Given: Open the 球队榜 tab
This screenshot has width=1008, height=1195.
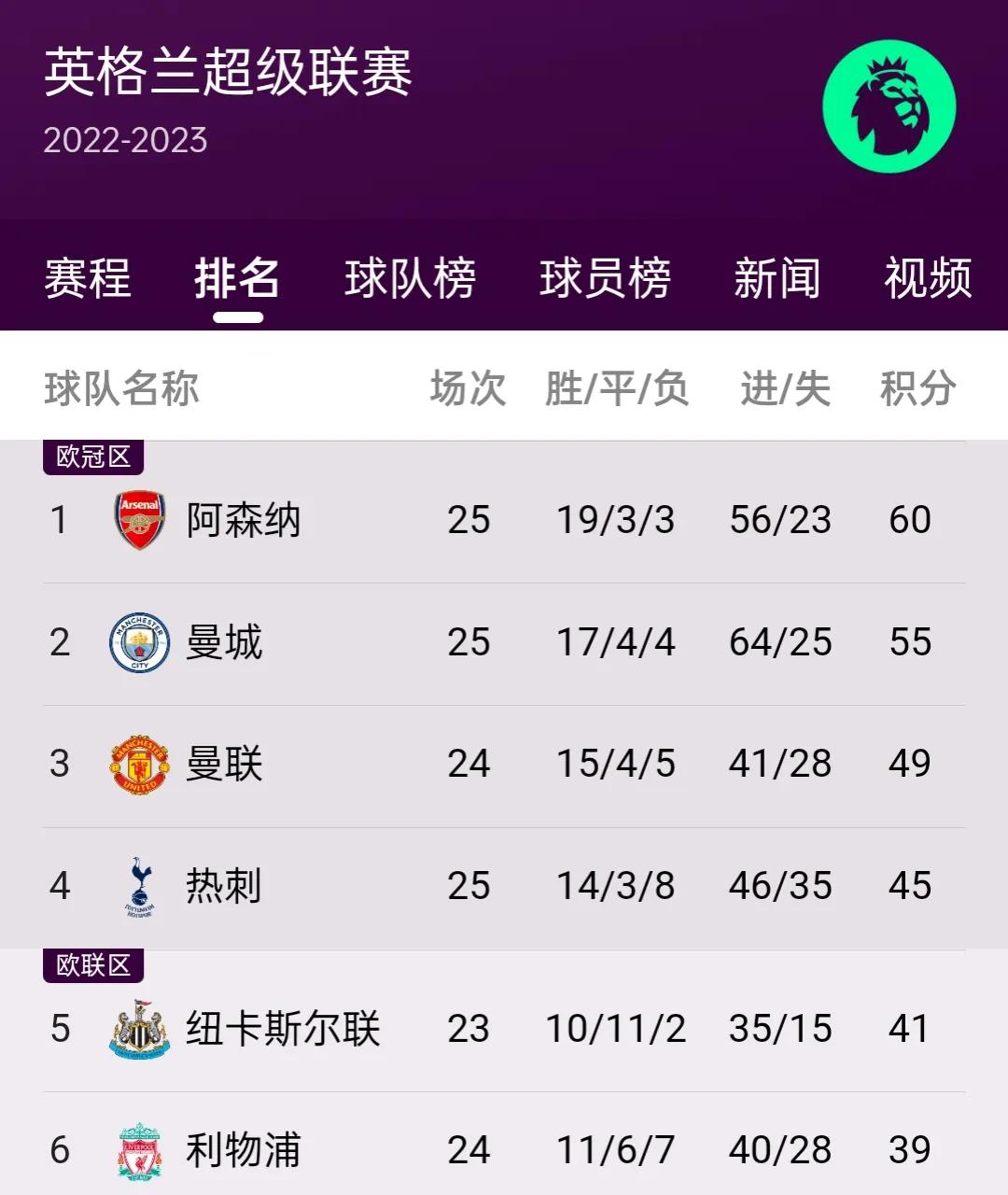Looking at the screenshot, I should (411, 278).
